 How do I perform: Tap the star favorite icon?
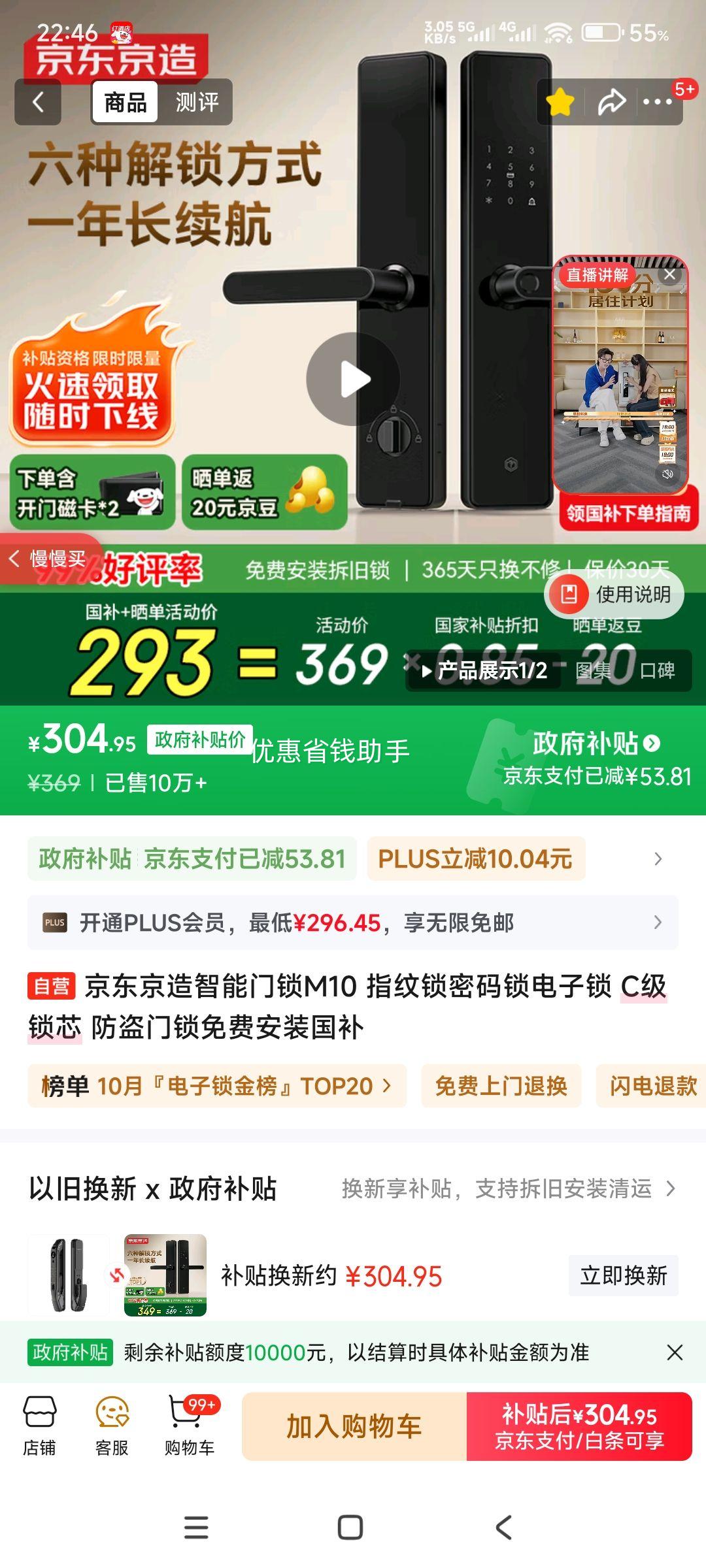tap(560, 103)
